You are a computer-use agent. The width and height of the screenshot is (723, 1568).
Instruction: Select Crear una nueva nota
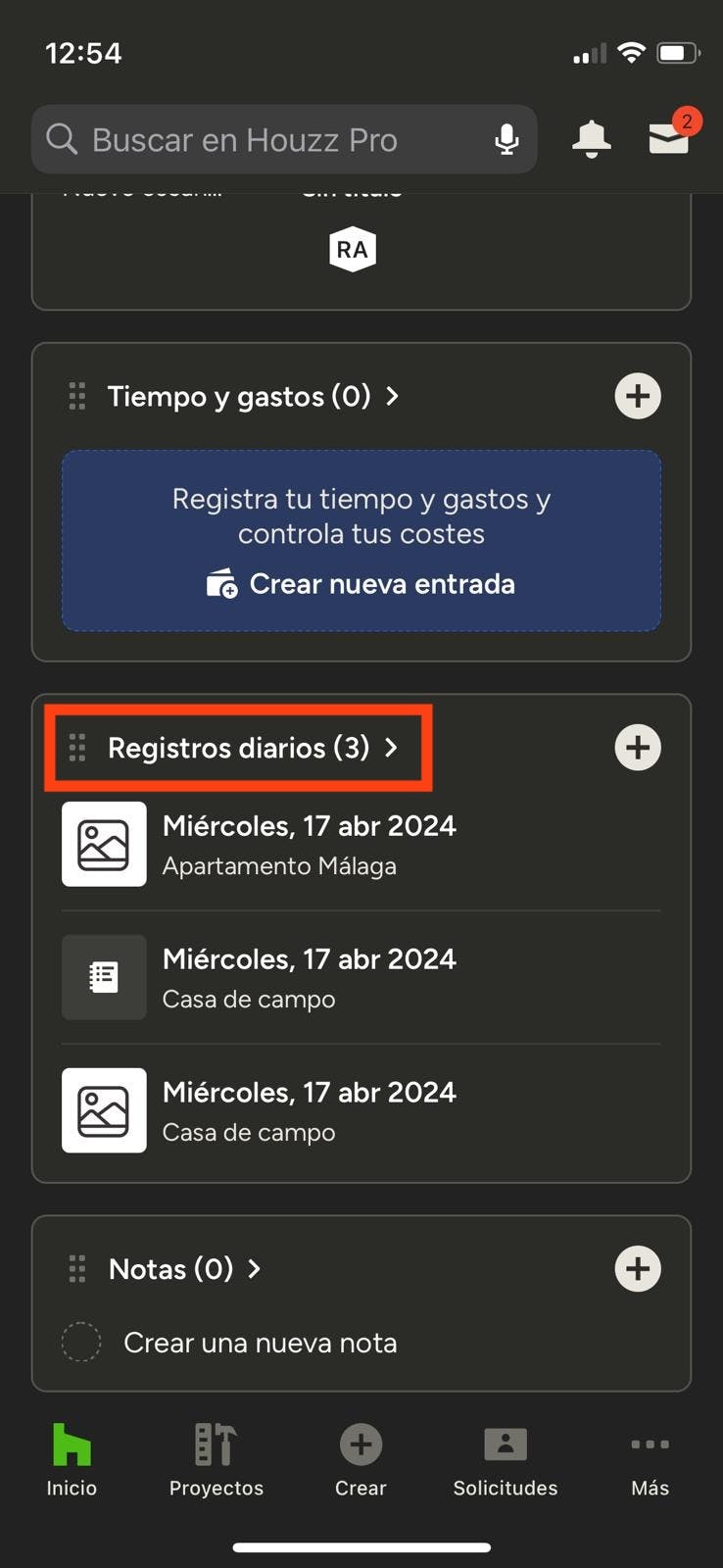[260, 1343]
